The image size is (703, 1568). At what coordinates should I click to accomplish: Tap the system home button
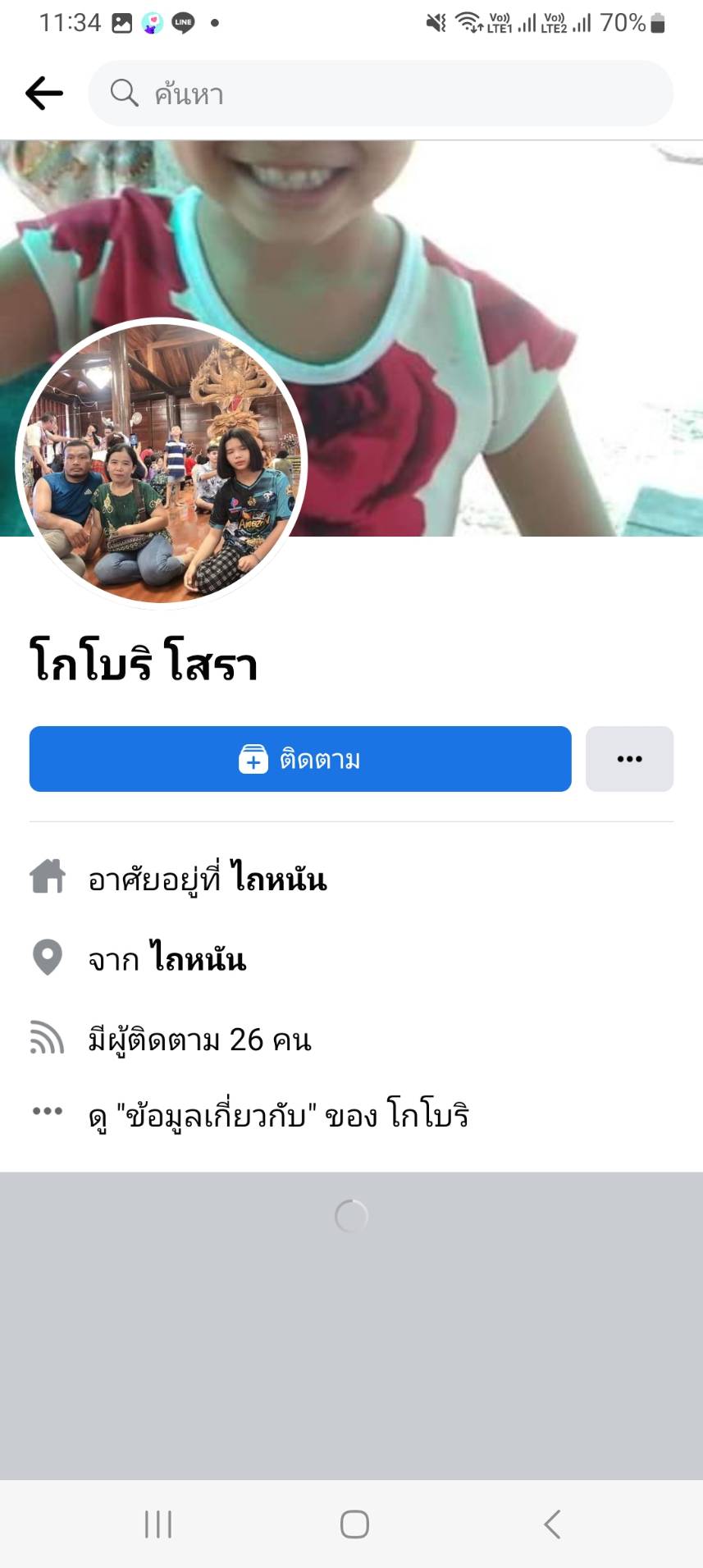pos(354,1525)
